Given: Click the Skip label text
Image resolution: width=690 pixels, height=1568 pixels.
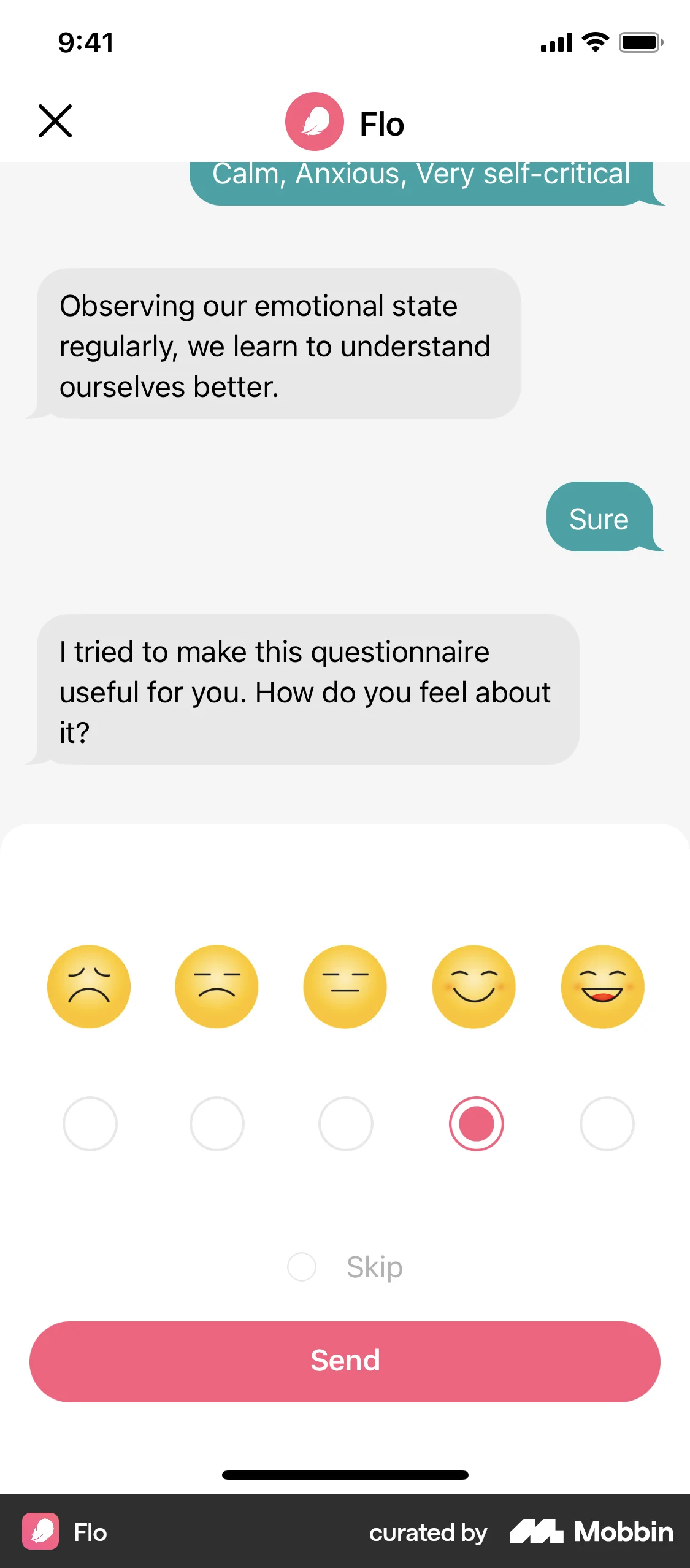Looking at the screenshot, I should point(374,1266).
